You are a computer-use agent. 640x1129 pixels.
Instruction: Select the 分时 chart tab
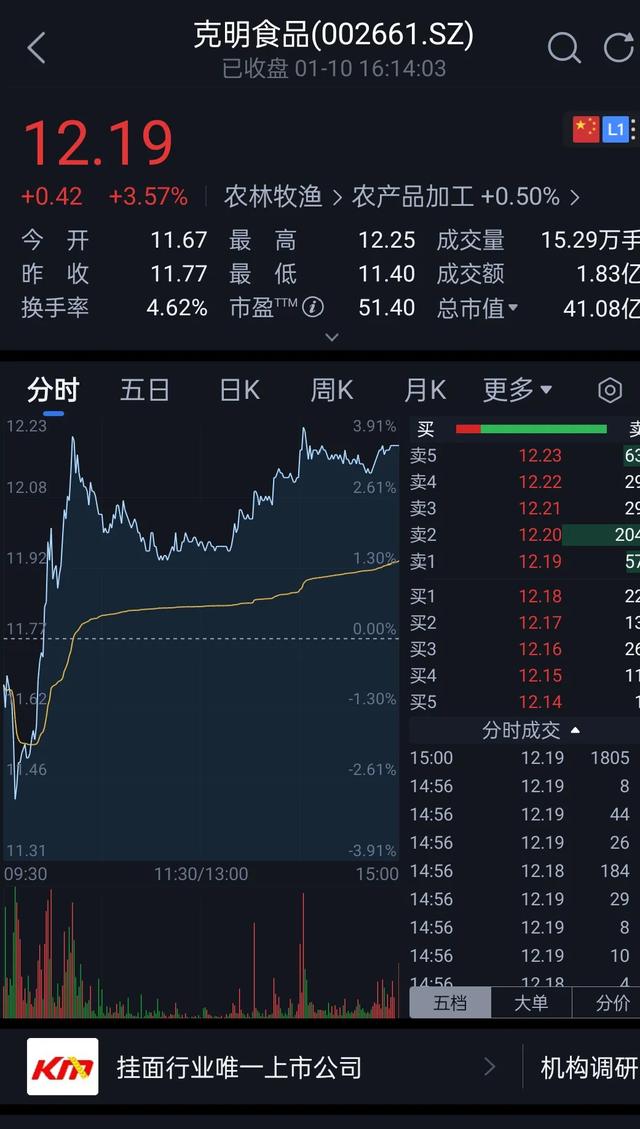coord(53,390)
